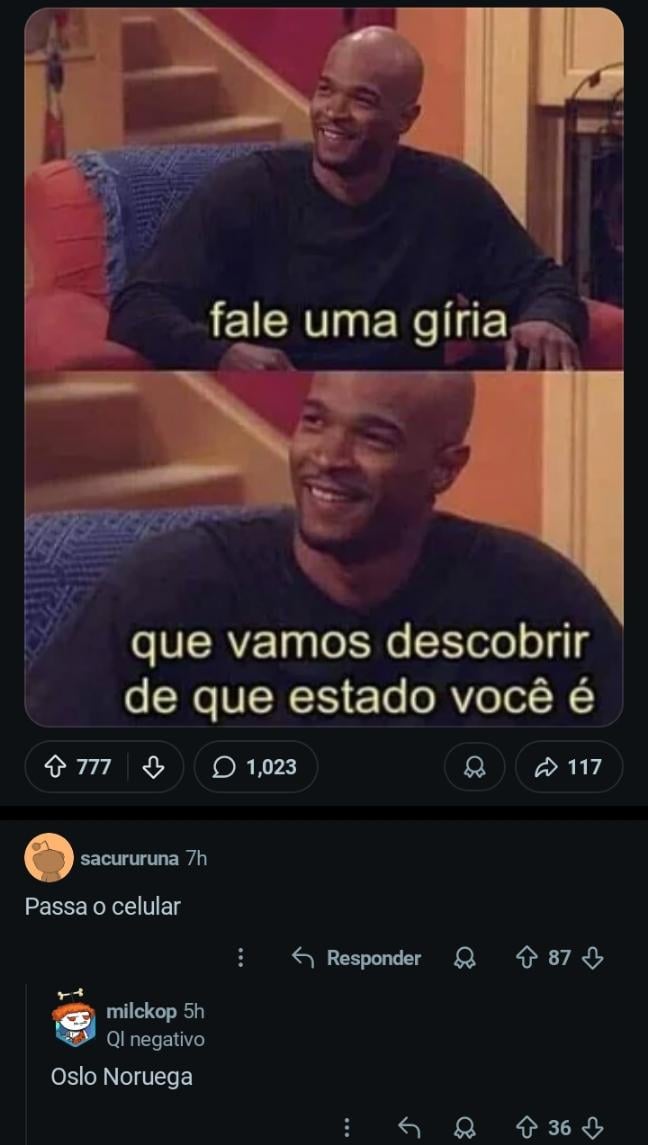
Task: Share the post with 117 shares
Action: pyautogui.click(x=568, y=767)
